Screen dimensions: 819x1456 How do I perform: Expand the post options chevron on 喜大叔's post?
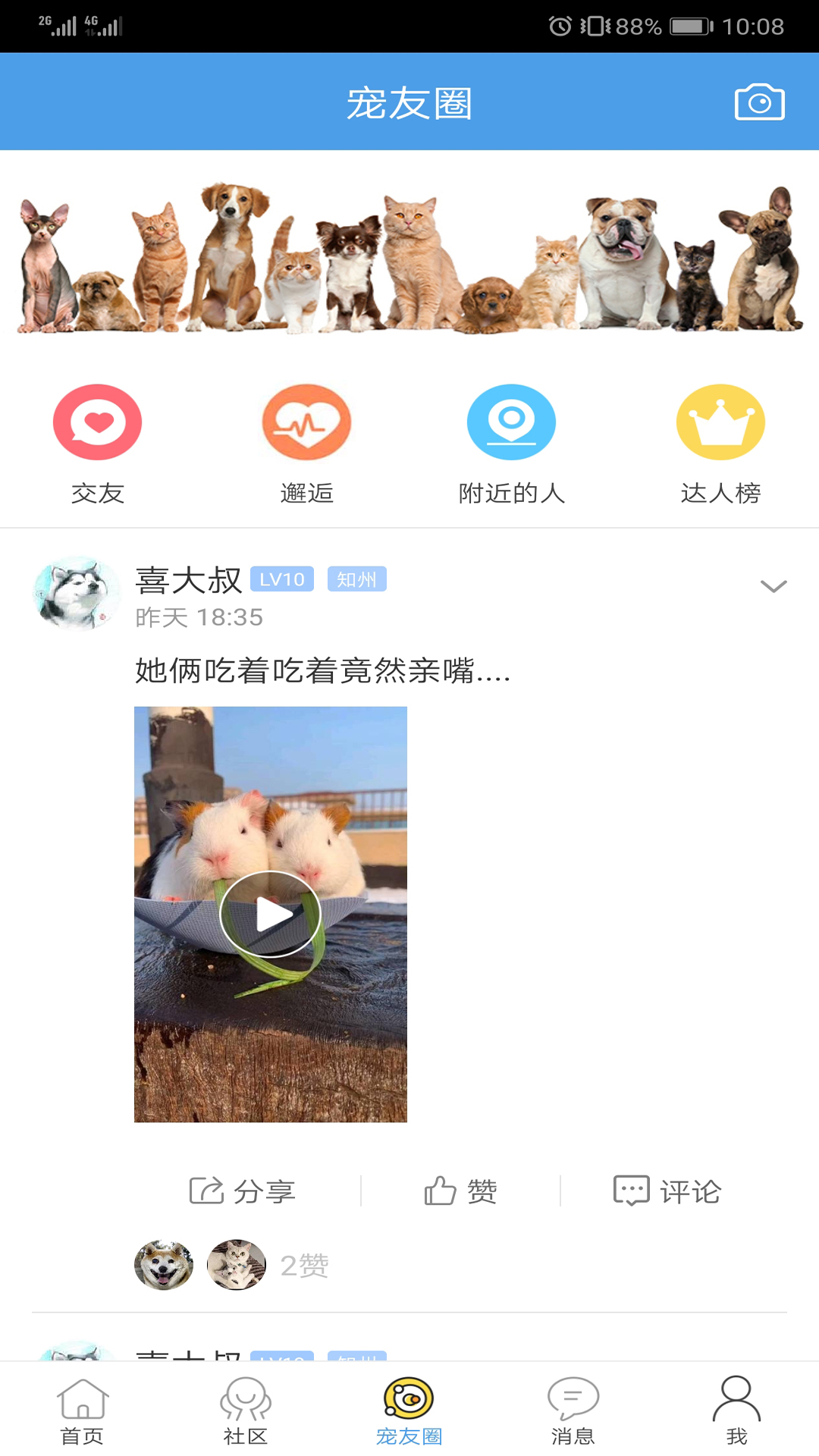pyautogui.click(x=770, y=585)
